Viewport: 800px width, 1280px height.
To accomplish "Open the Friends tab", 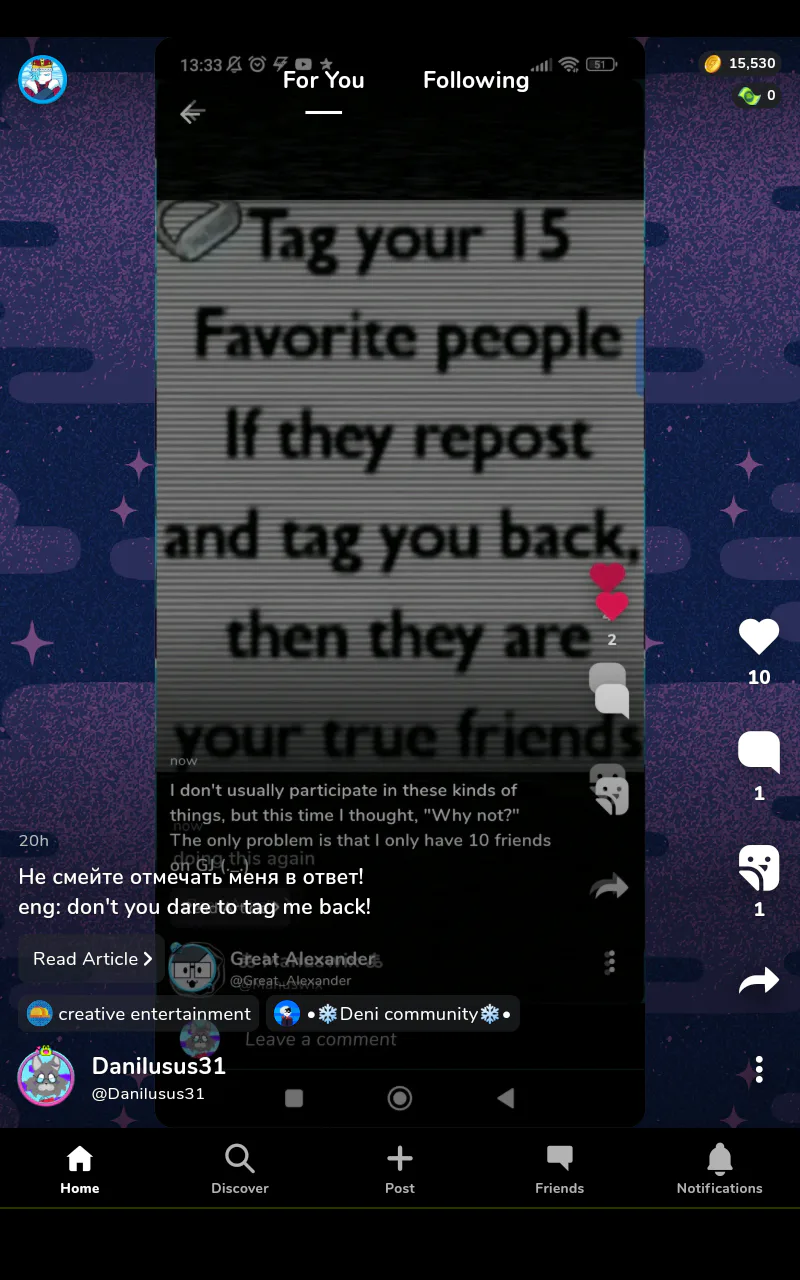I will (560, 1169).
